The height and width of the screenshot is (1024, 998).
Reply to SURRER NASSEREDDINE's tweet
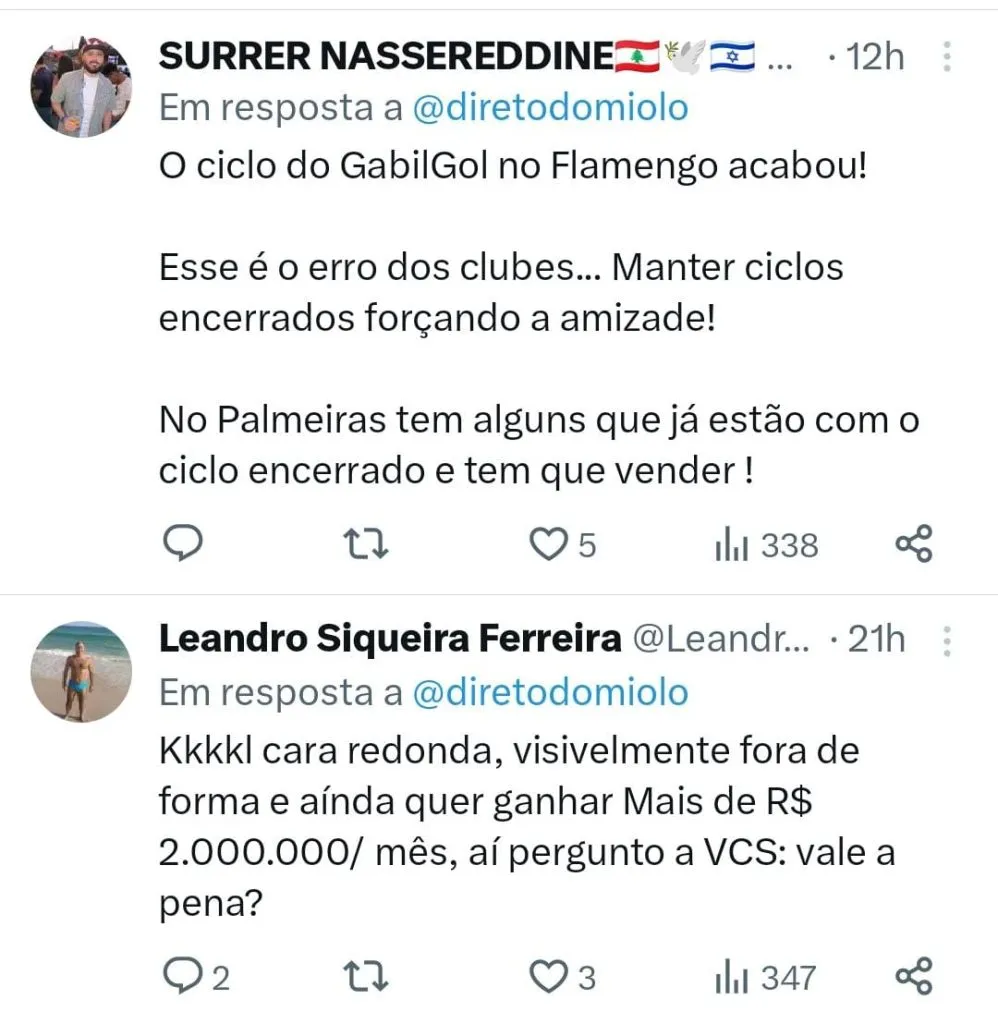(x=183, y=544)
